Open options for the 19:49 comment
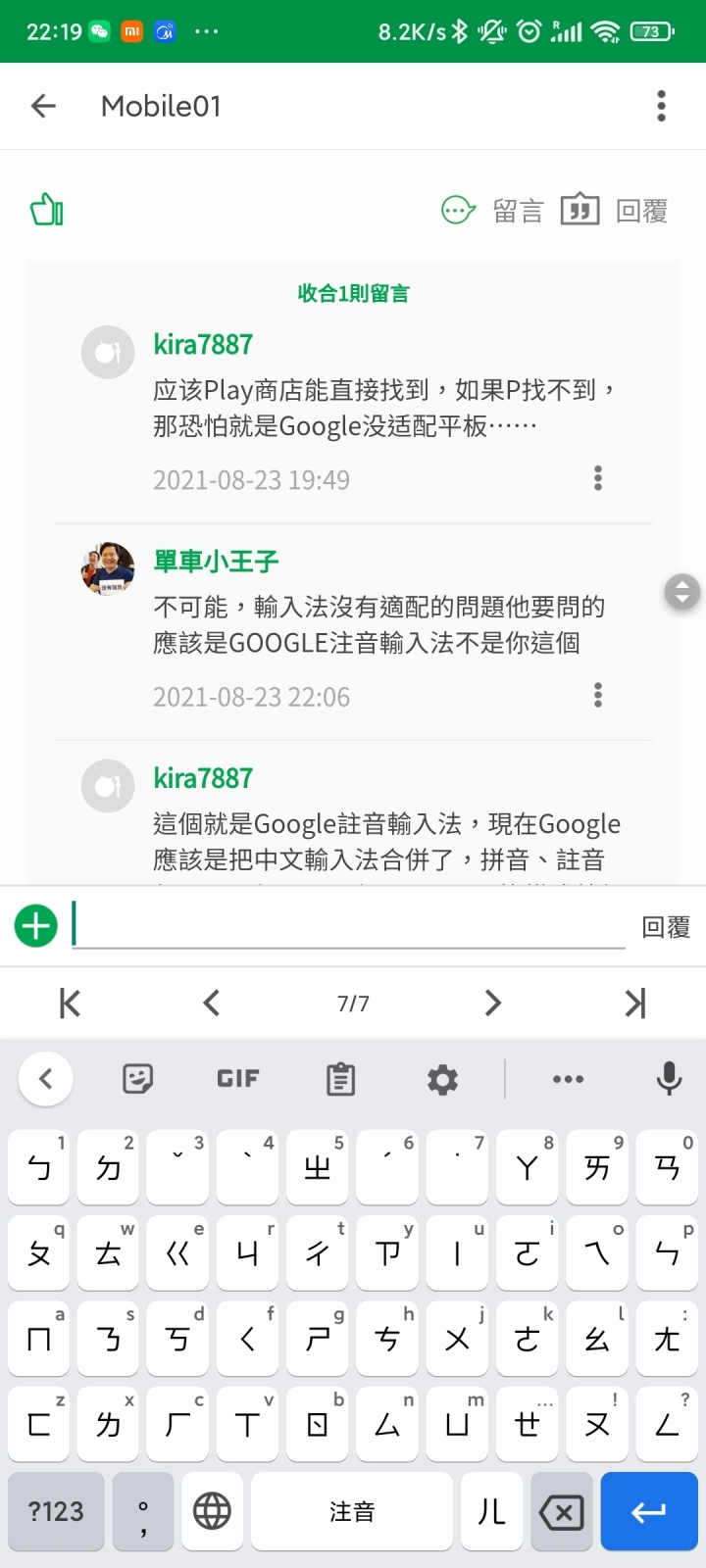 [598, 478]
